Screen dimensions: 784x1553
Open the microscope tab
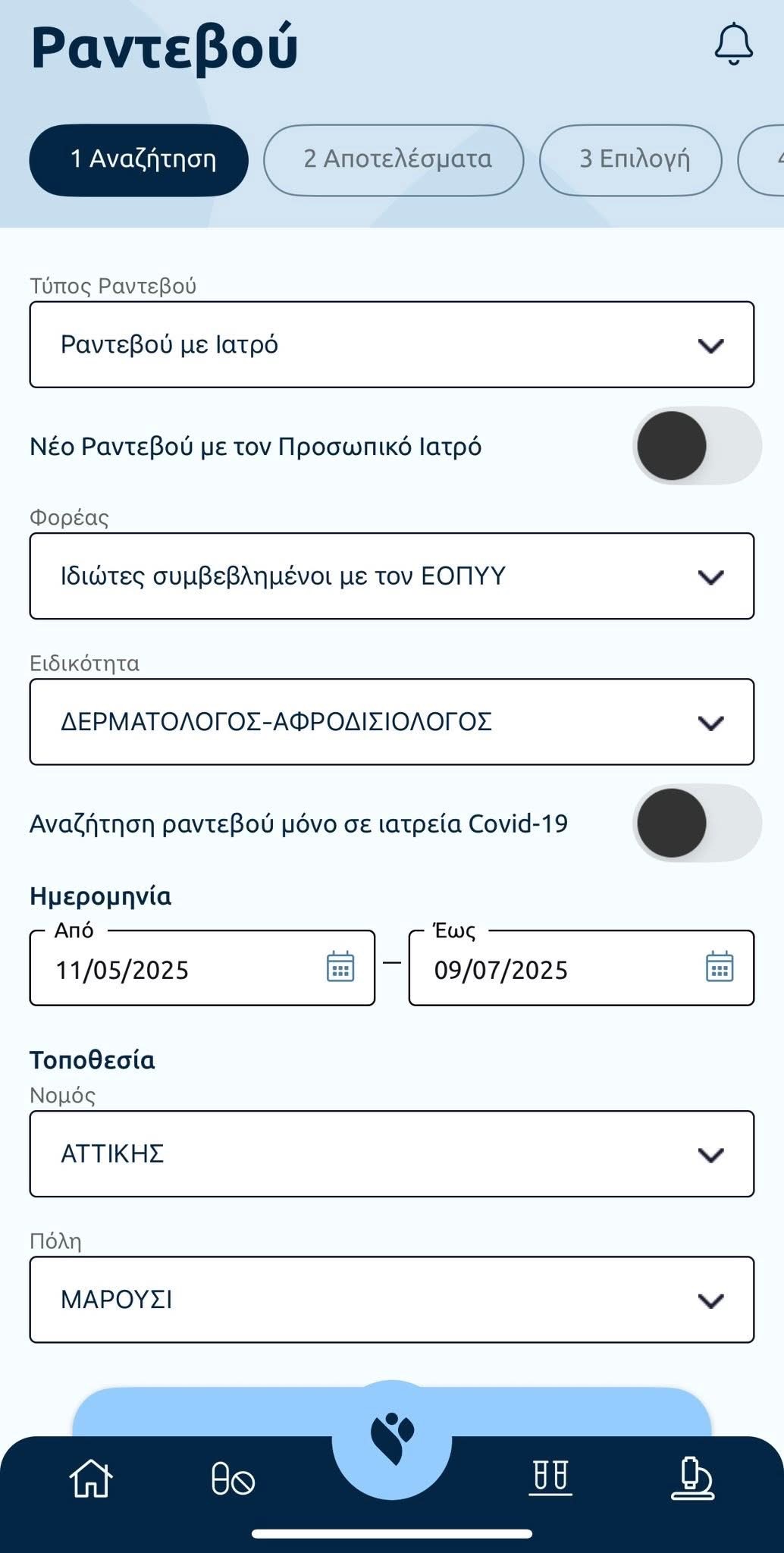[692, 1479]
